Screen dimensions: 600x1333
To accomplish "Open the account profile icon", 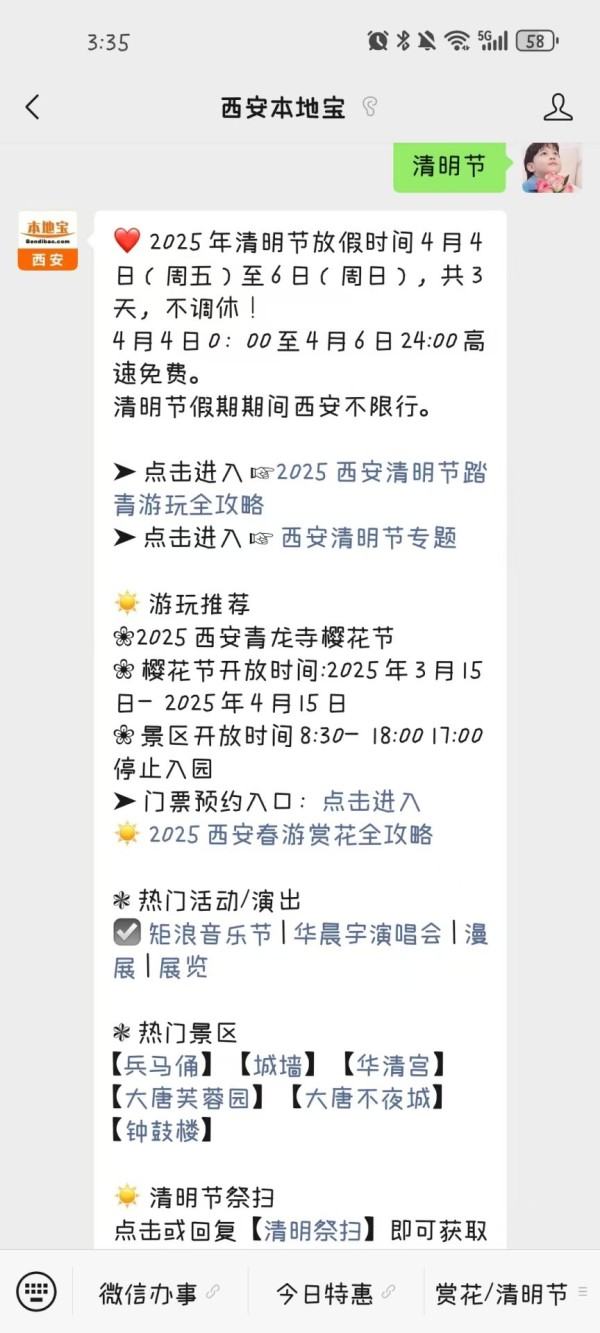I will click(x=557, y=107).
